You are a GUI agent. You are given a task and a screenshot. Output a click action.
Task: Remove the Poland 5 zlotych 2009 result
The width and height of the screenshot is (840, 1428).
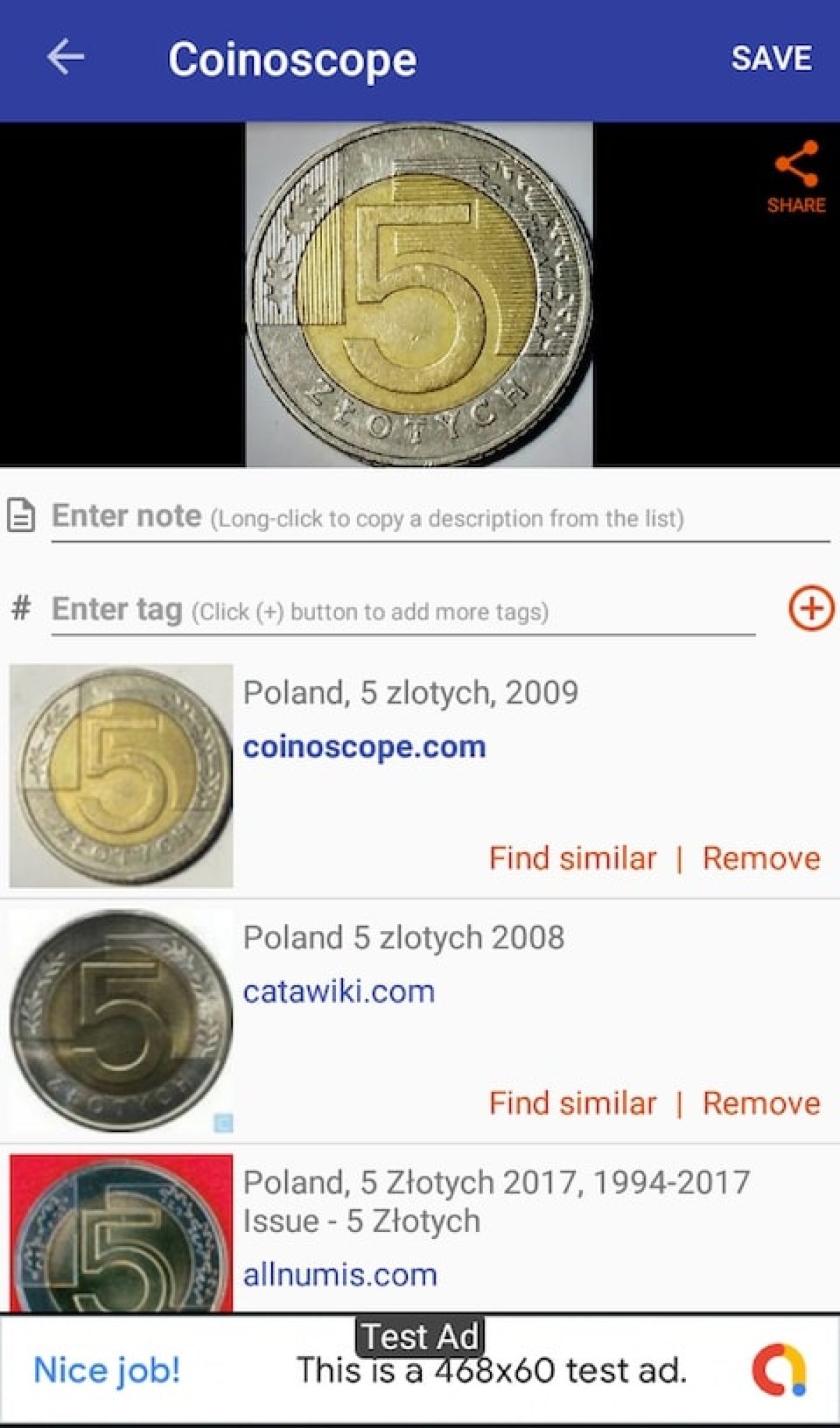[x=761, y=858]
